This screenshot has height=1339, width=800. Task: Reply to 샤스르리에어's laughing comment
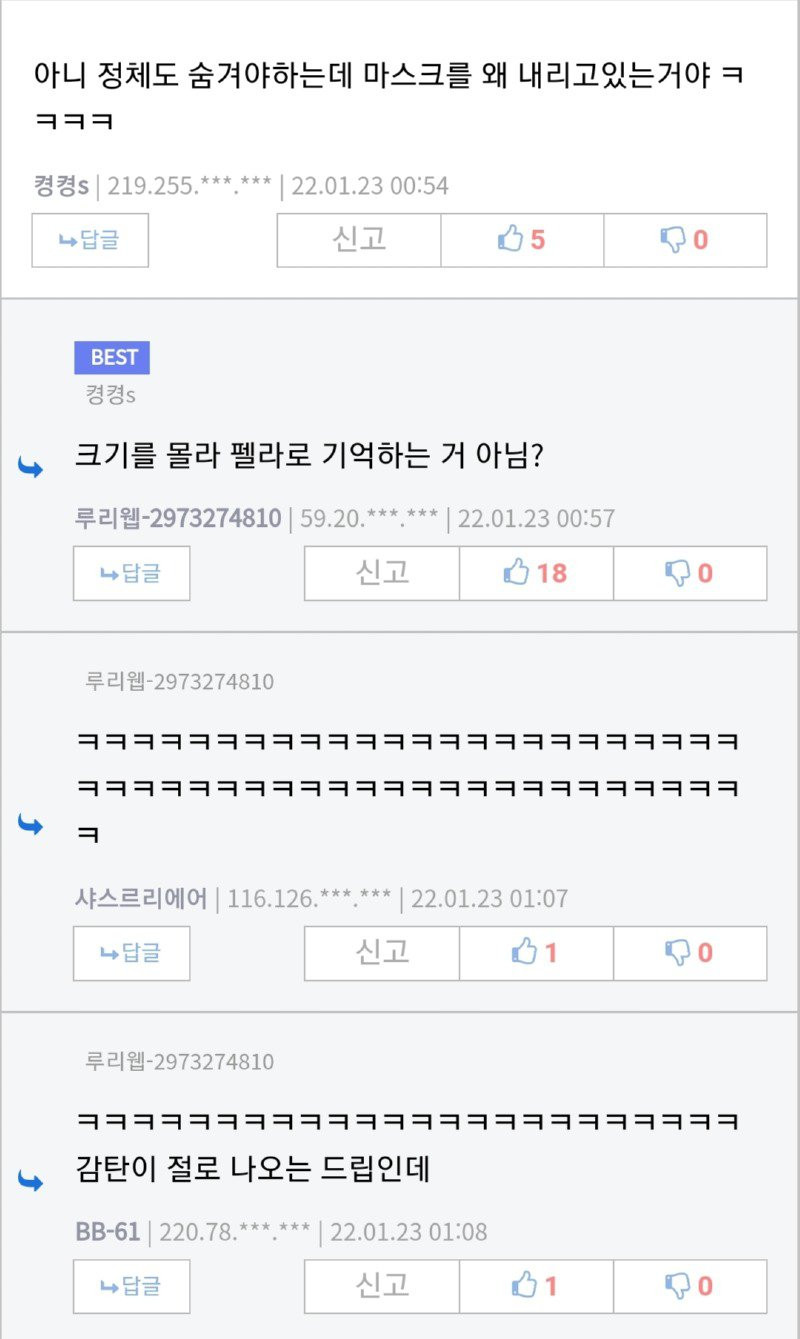[131, 953]
